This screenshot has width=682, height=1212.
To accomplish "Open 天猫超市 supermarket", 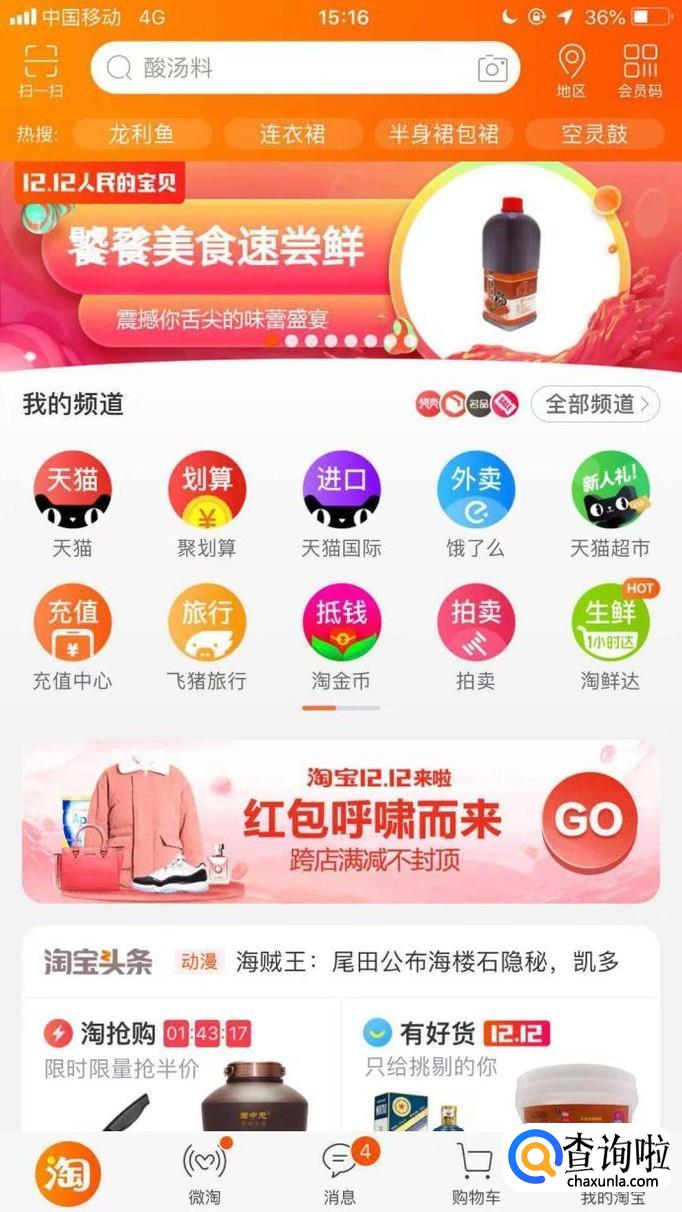I will point(610,504).
